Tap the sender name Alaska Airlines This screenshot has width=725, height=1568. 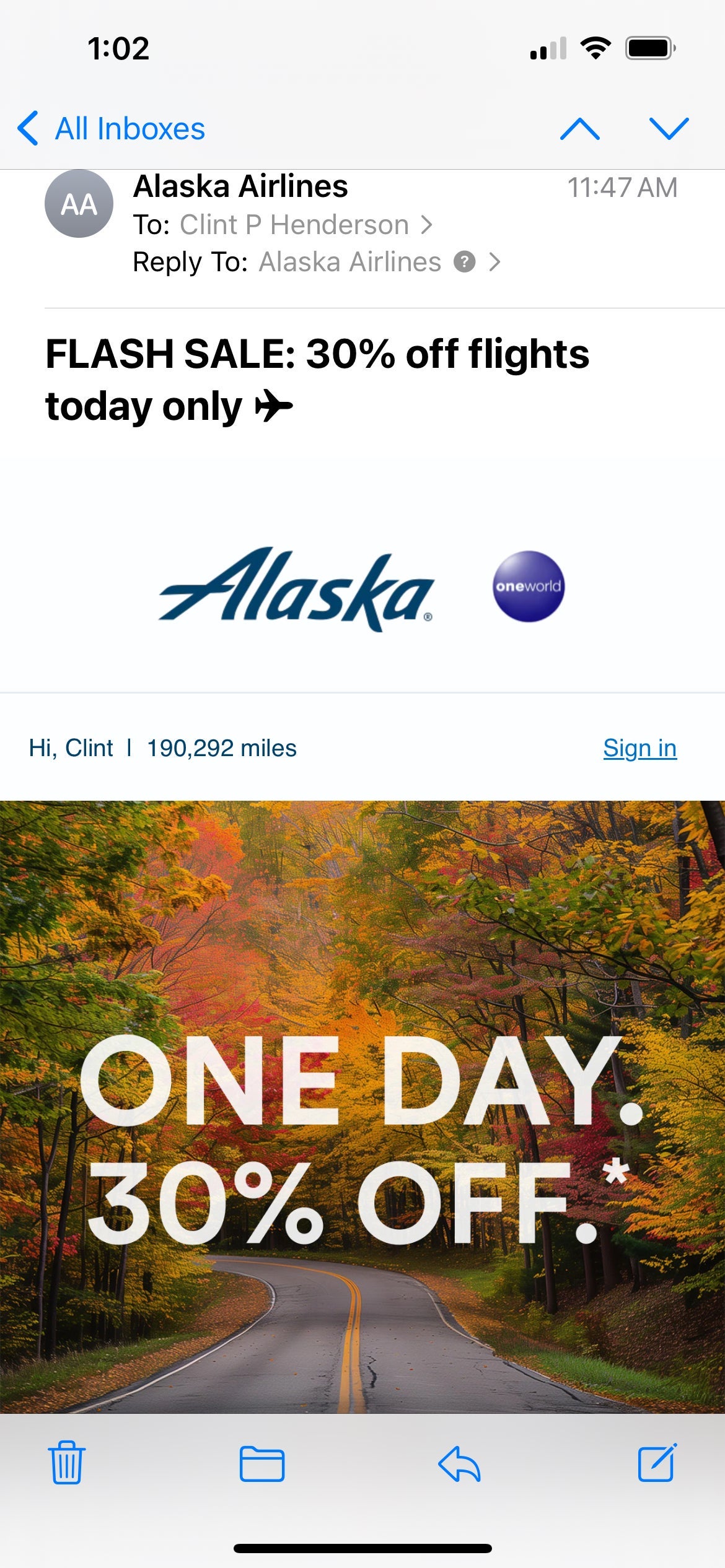[241, 186]
